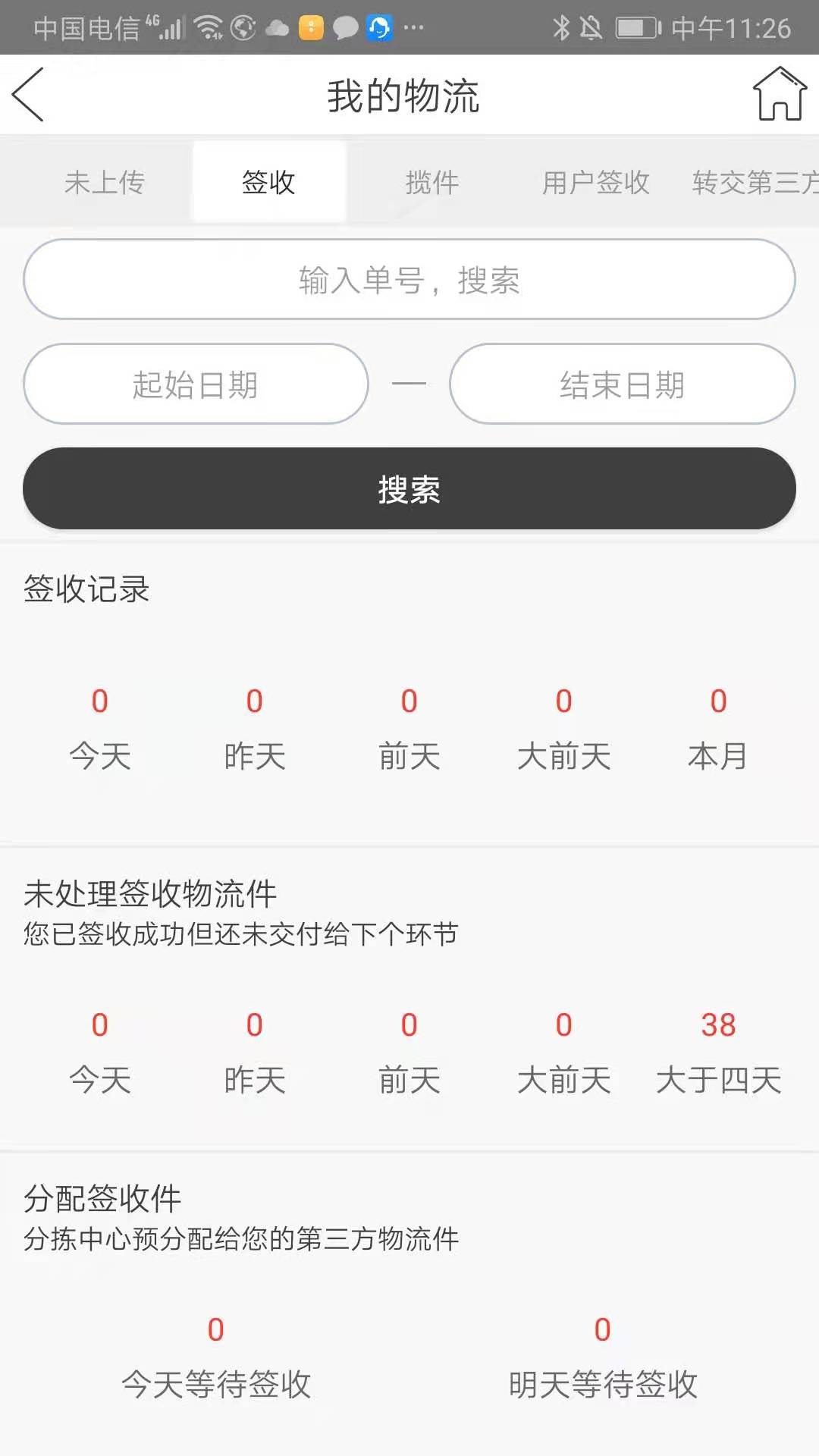
Task: Tap the 输入单号 search field
Action: point(409,279)
